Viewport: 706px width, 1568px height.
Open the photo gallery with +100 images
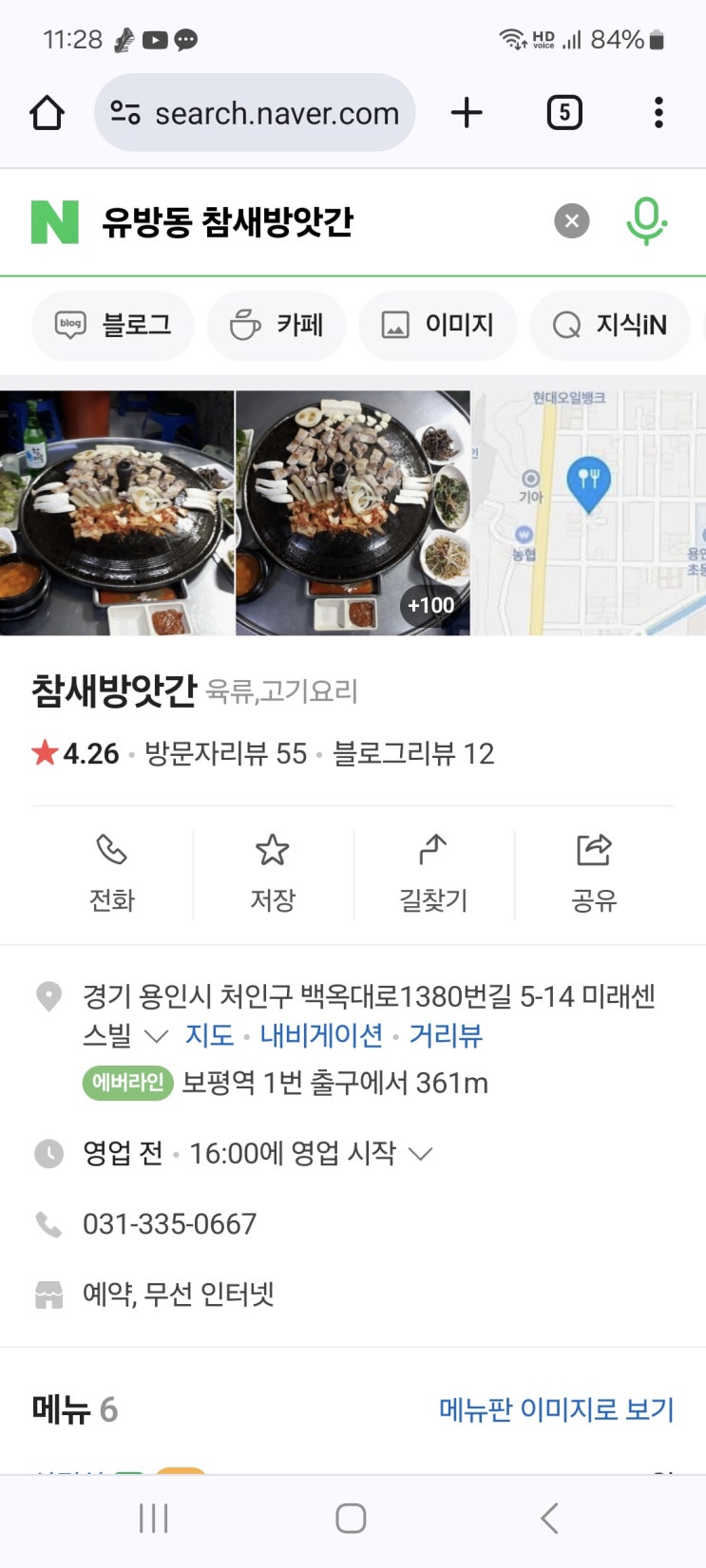353,513
